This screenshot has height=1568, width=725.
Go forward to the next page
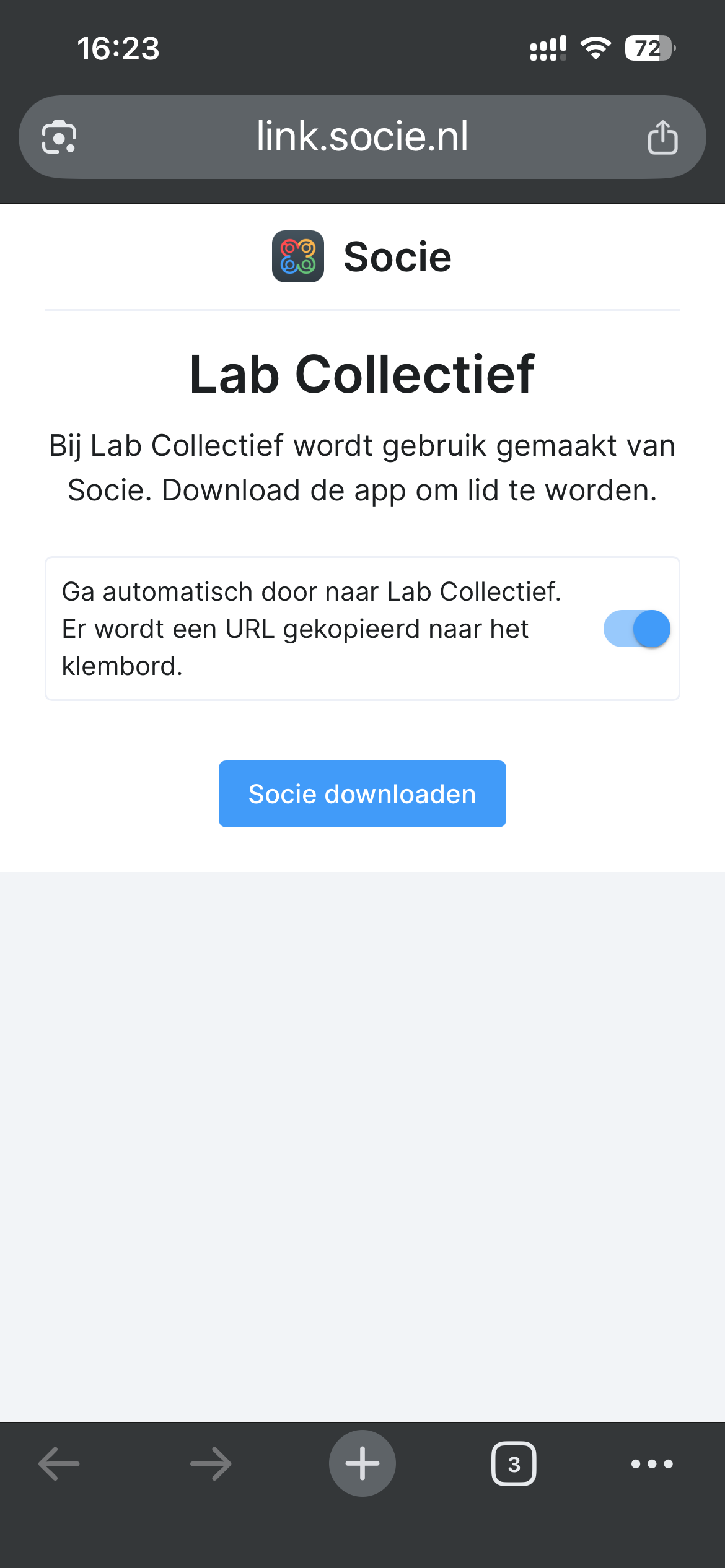pos(211,1464)
